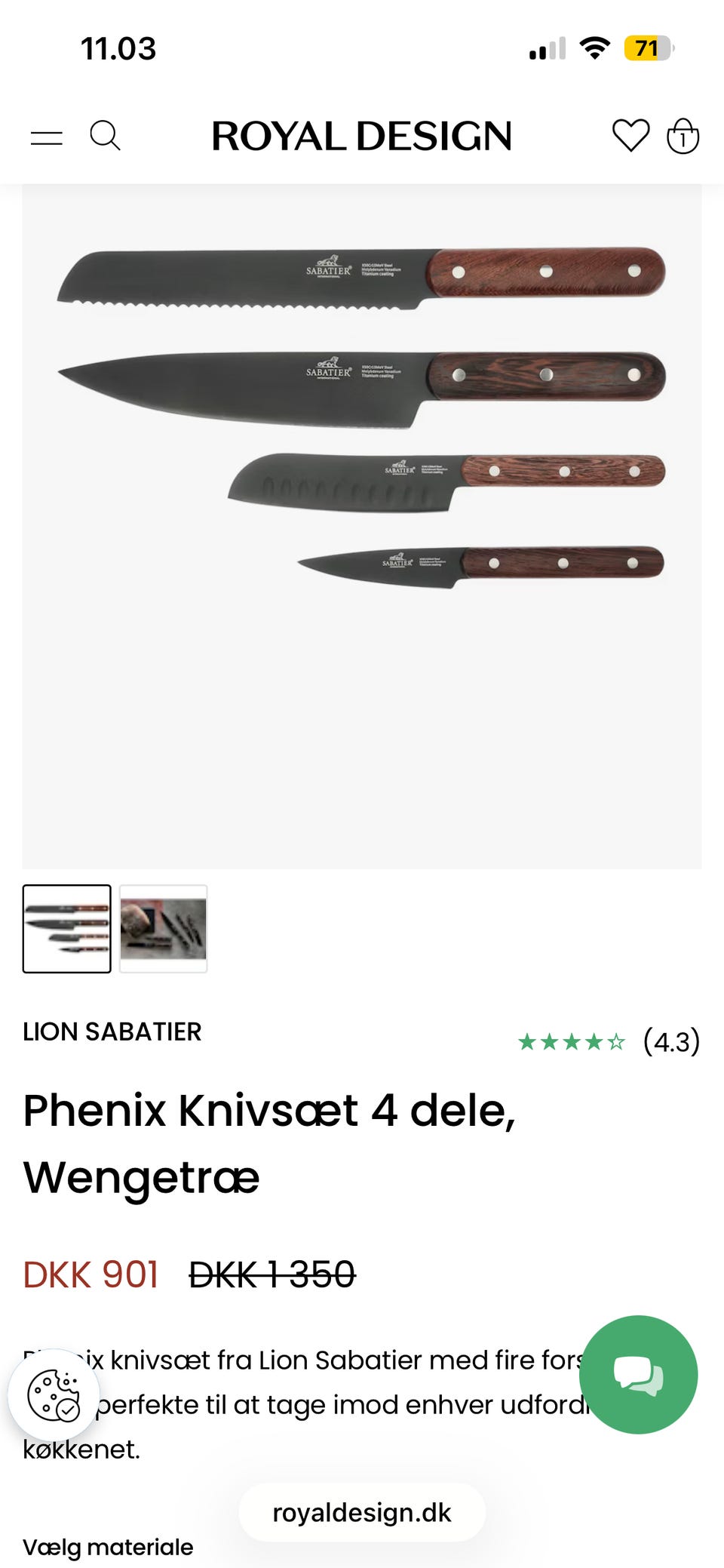
Task: Open the search icon
Action: [x=105, y=136]
